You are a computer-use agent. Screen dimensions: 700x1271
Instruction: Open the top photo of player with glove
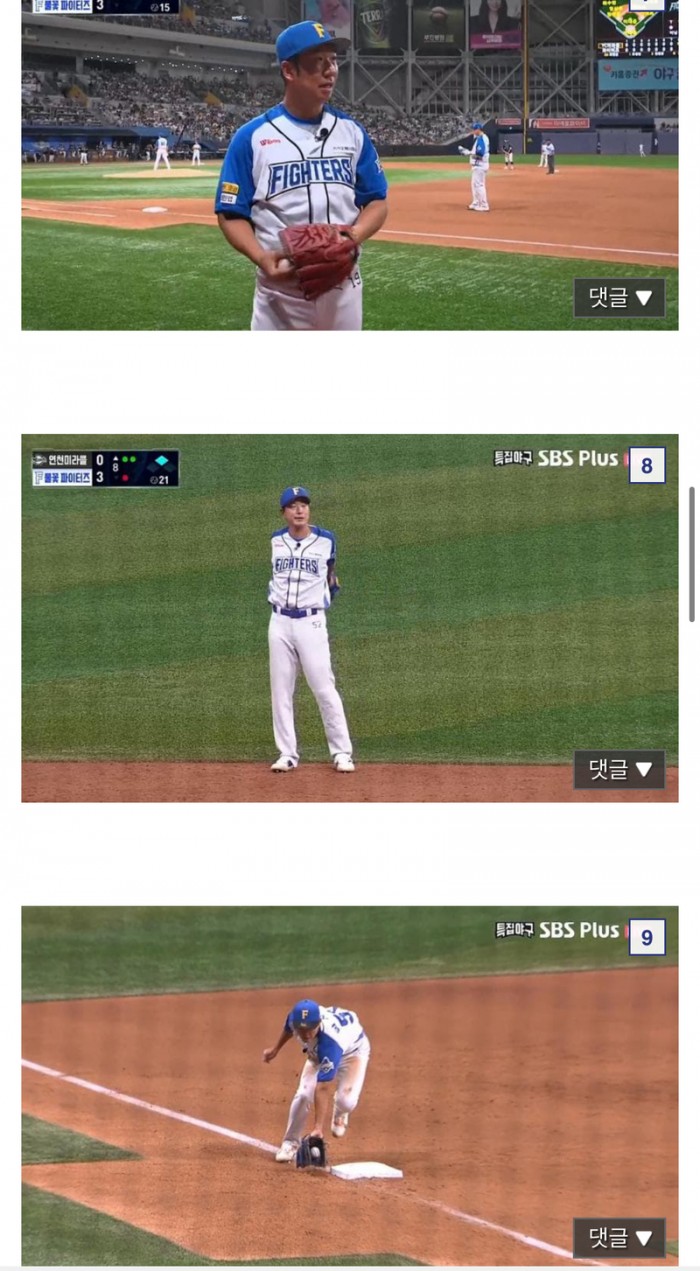349,165
